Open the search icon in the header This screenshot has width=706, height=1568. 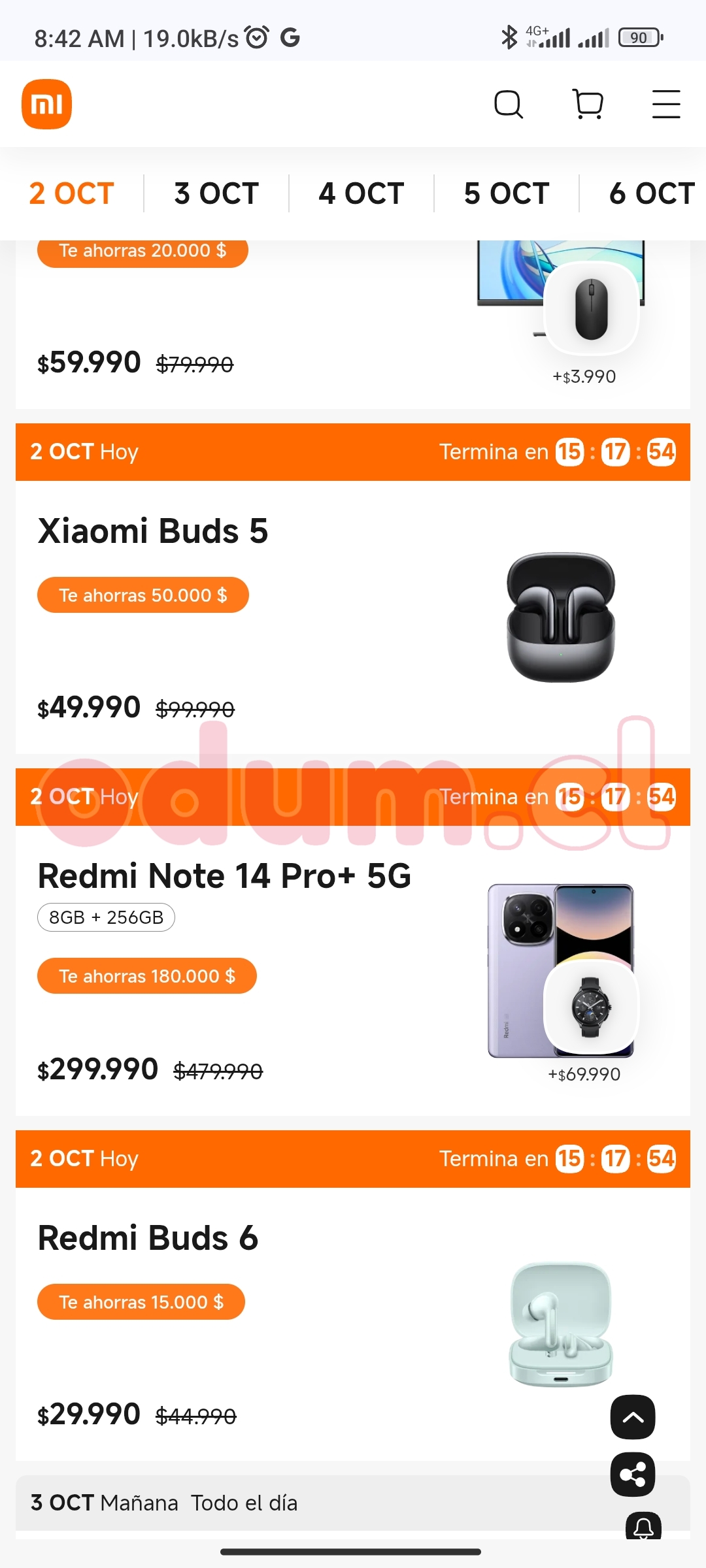pyautogui.click(x=508, y=105)
